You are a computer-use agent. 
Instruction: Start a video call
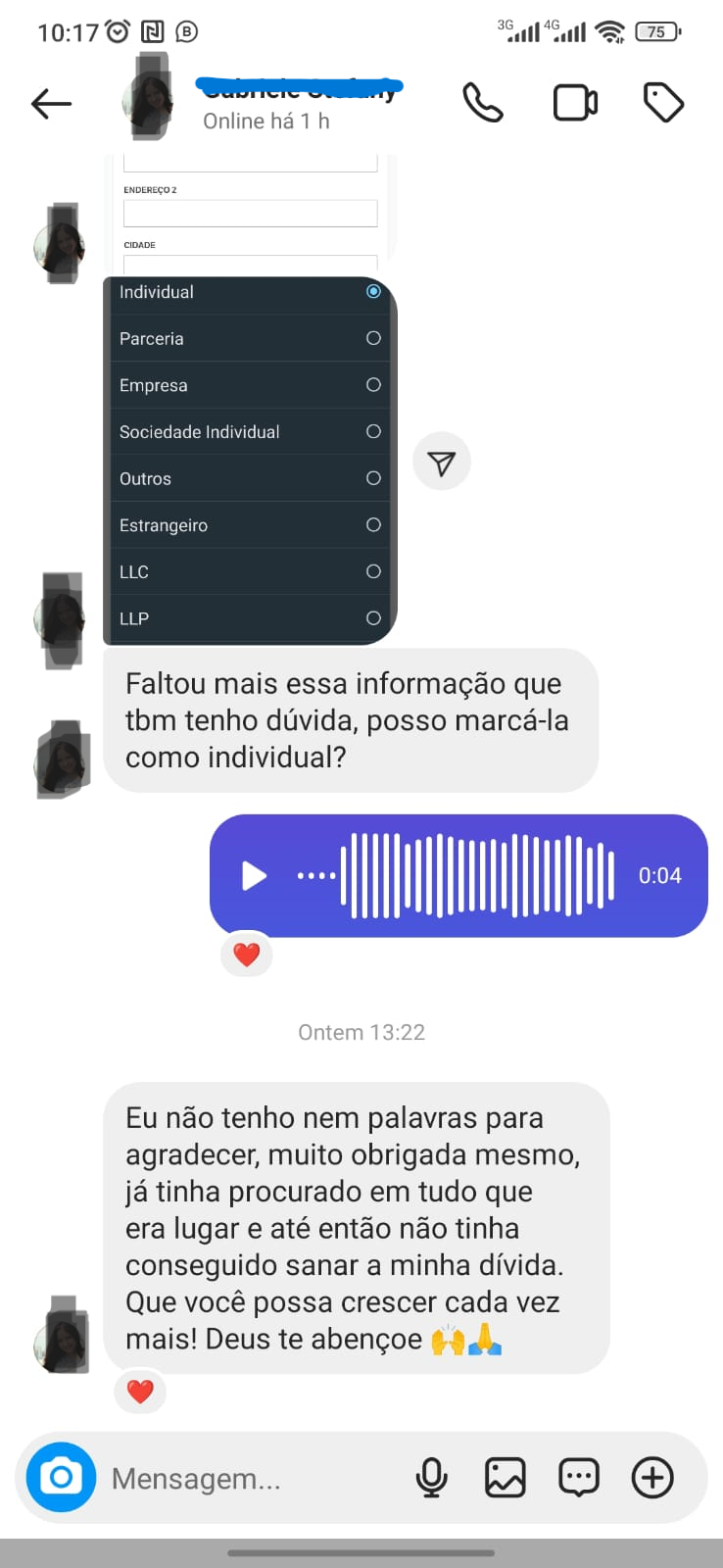coord(575,103)
